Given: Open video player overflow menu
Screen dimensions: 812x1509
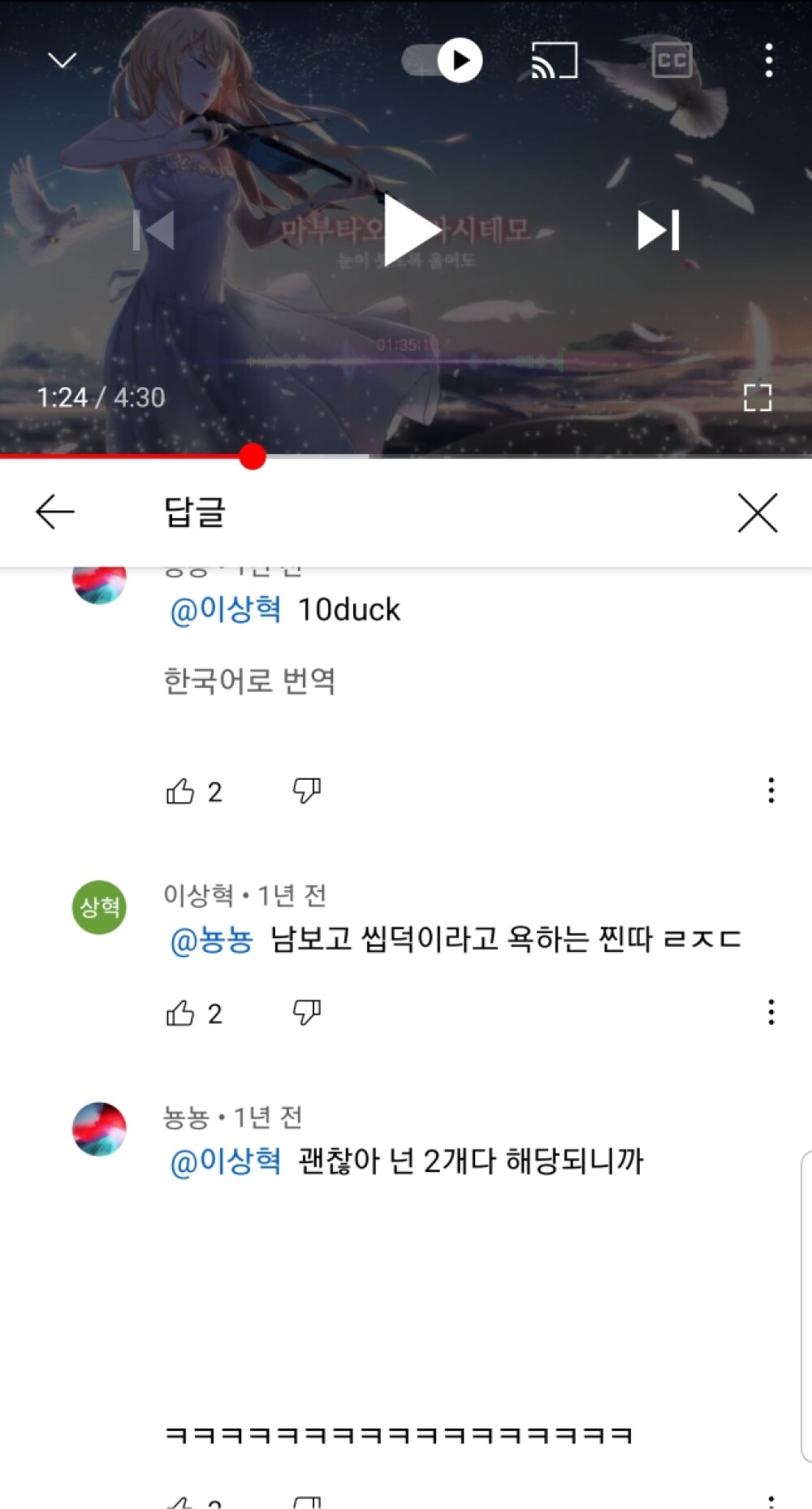Looking at the screenshot, I should 768,61.
